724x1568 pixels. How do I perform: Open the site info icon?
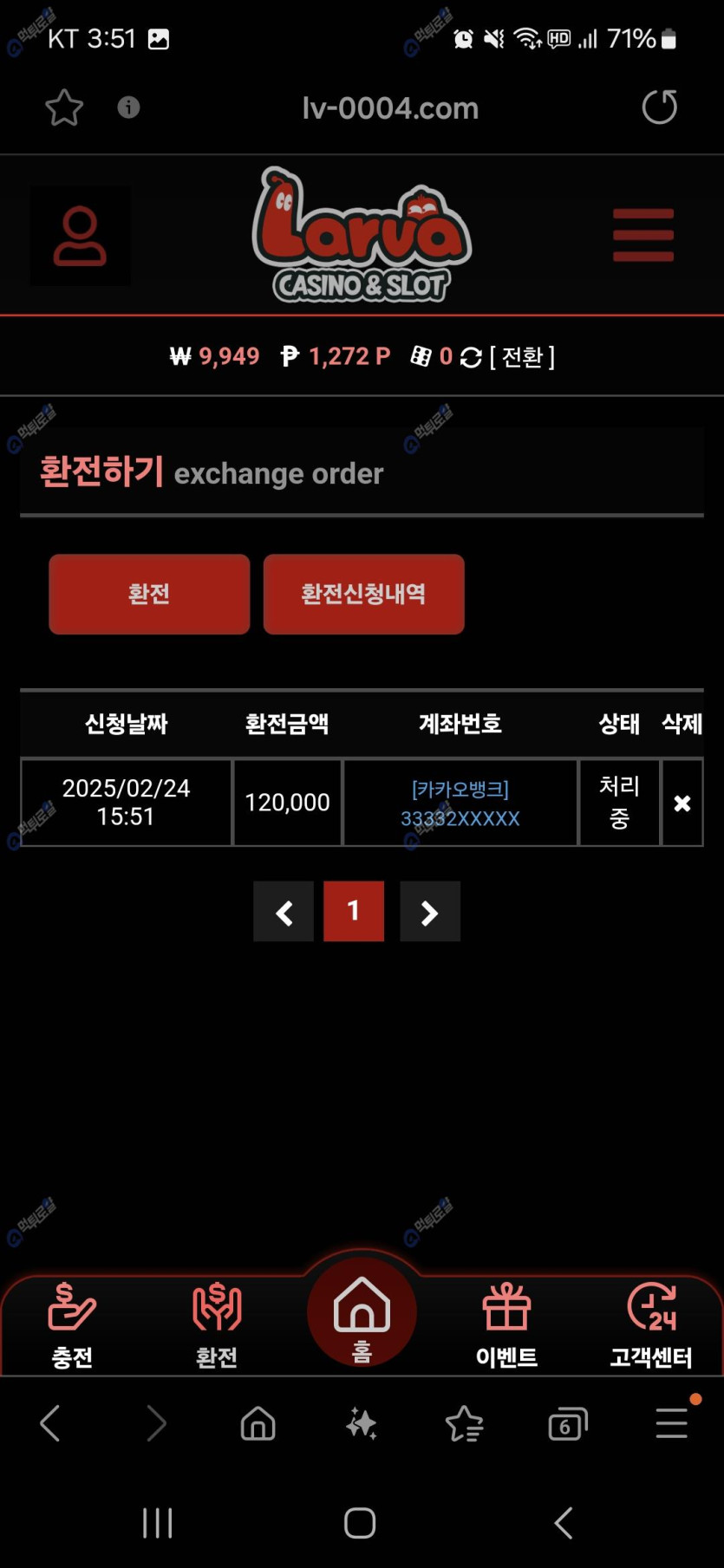[x=128, y=107]
